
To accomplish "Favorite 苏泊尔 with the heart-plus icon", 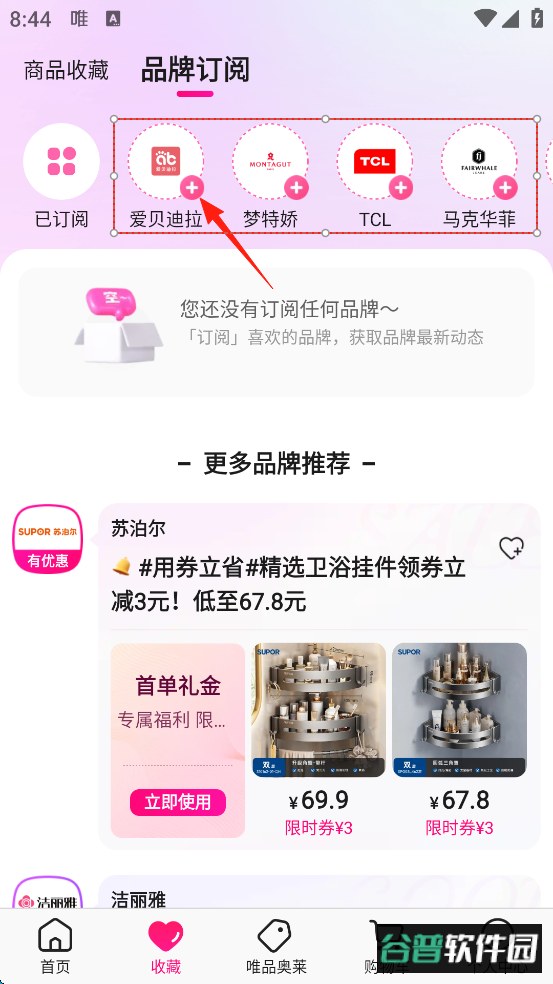I will pyautogui.click(x=512, y=548).
